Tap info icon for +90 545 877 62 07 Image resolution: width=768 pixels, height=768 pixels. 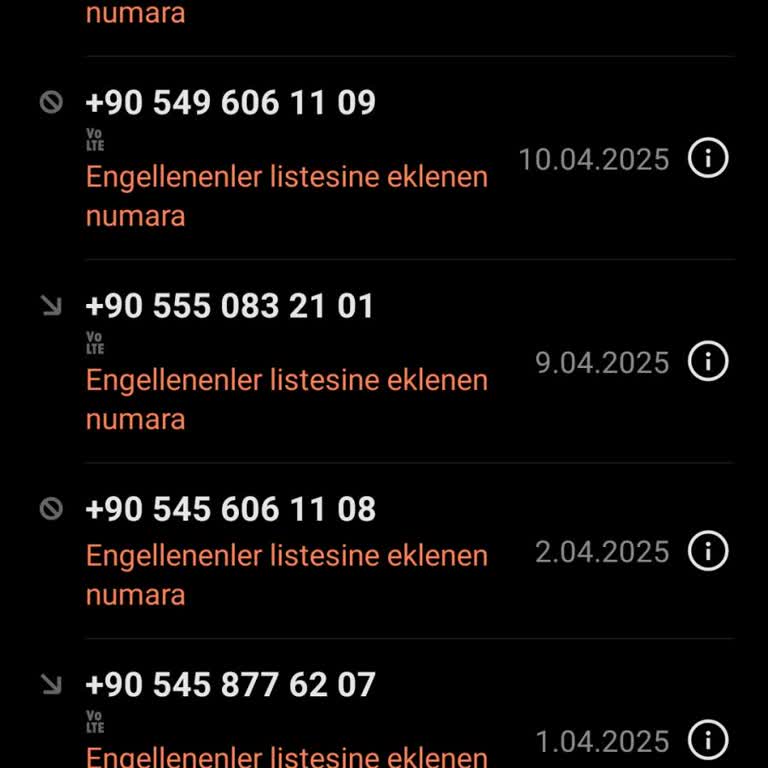tap(708, 740)
